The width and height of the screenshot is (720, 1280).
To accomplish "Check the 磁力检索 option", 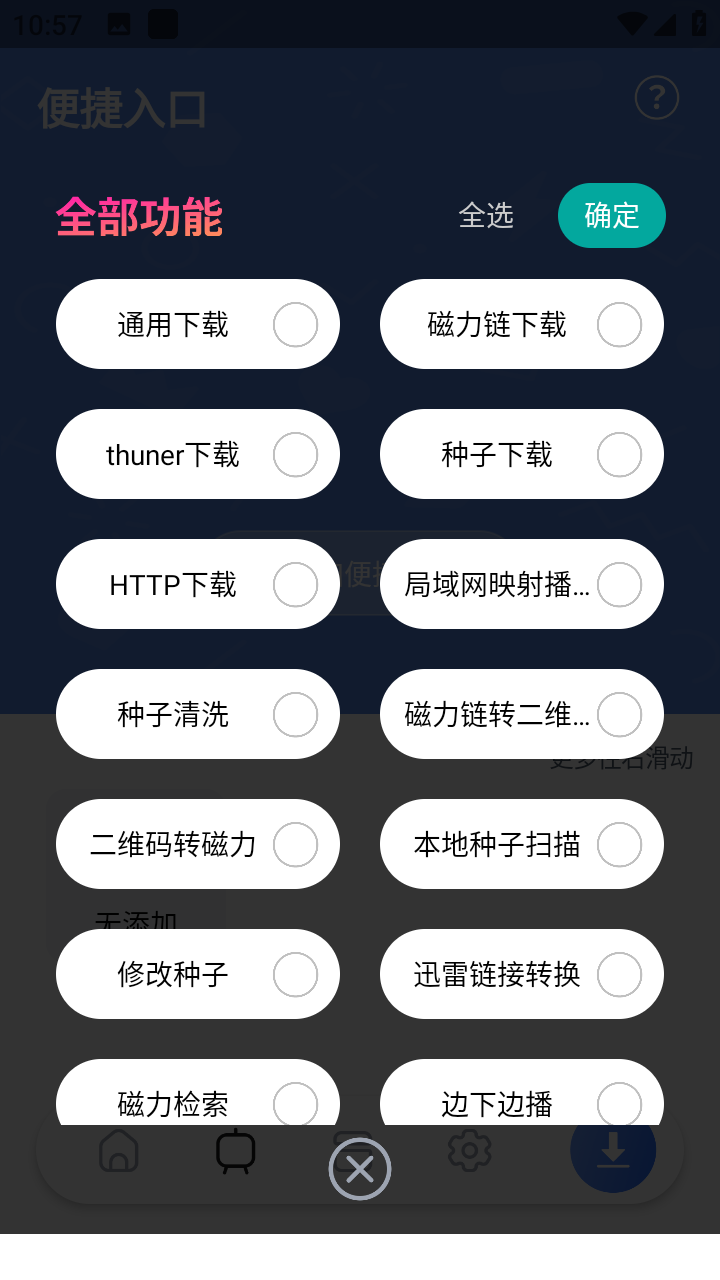I will click(x=295, y=1103).
